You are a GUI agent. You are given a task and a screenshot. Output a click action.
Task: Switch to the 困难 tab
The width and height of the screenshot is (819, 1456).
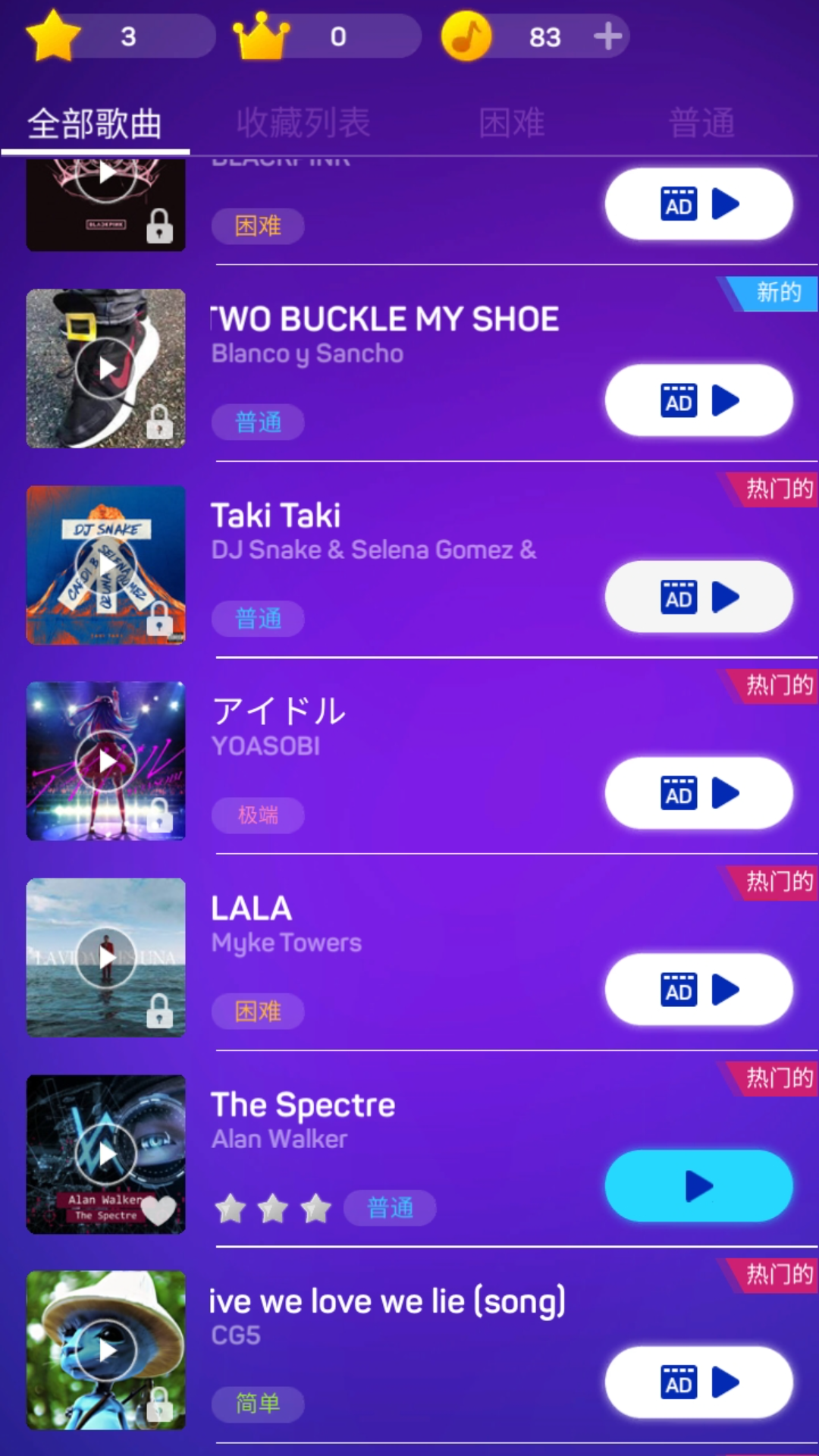coord(512,123)
